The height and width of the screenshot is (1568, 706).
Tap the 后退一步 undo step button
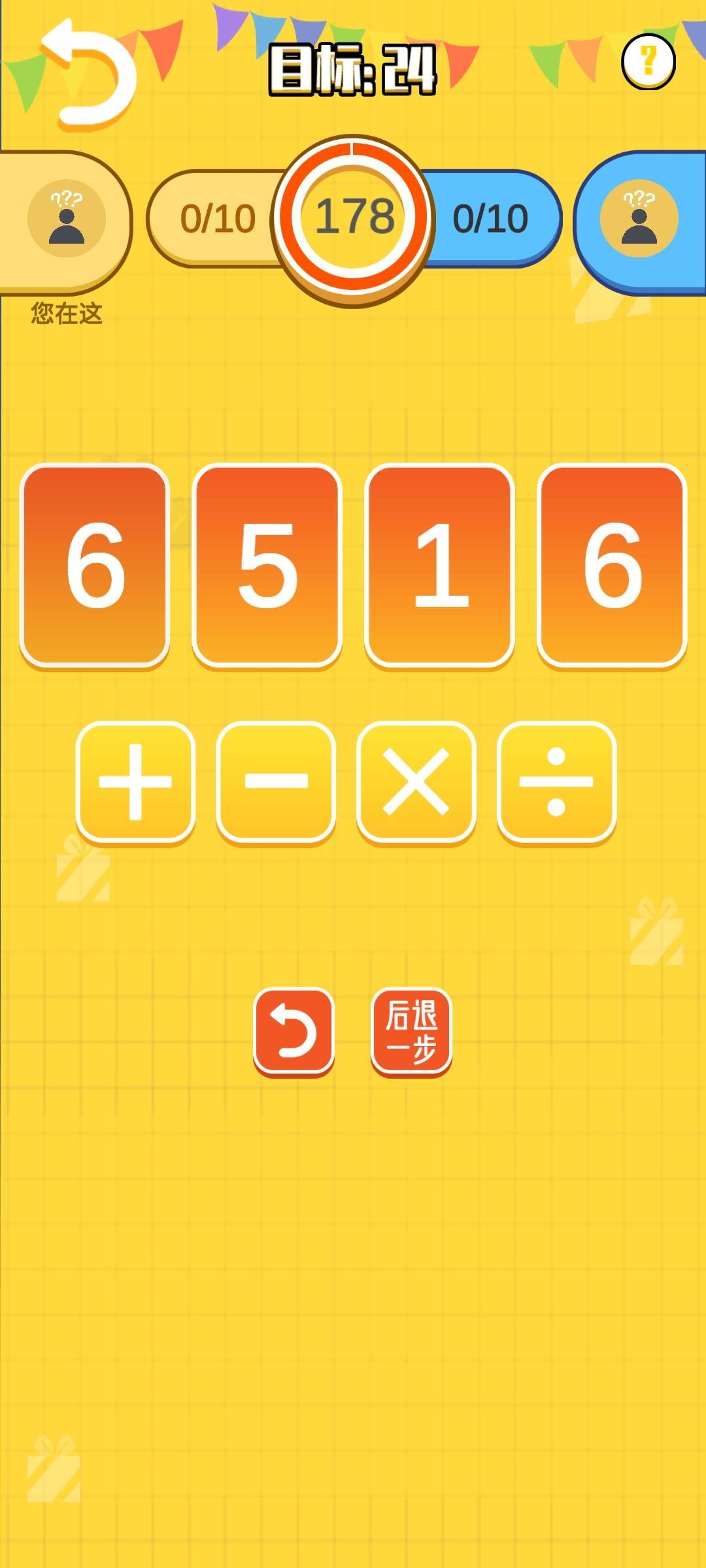point(411,1031)
